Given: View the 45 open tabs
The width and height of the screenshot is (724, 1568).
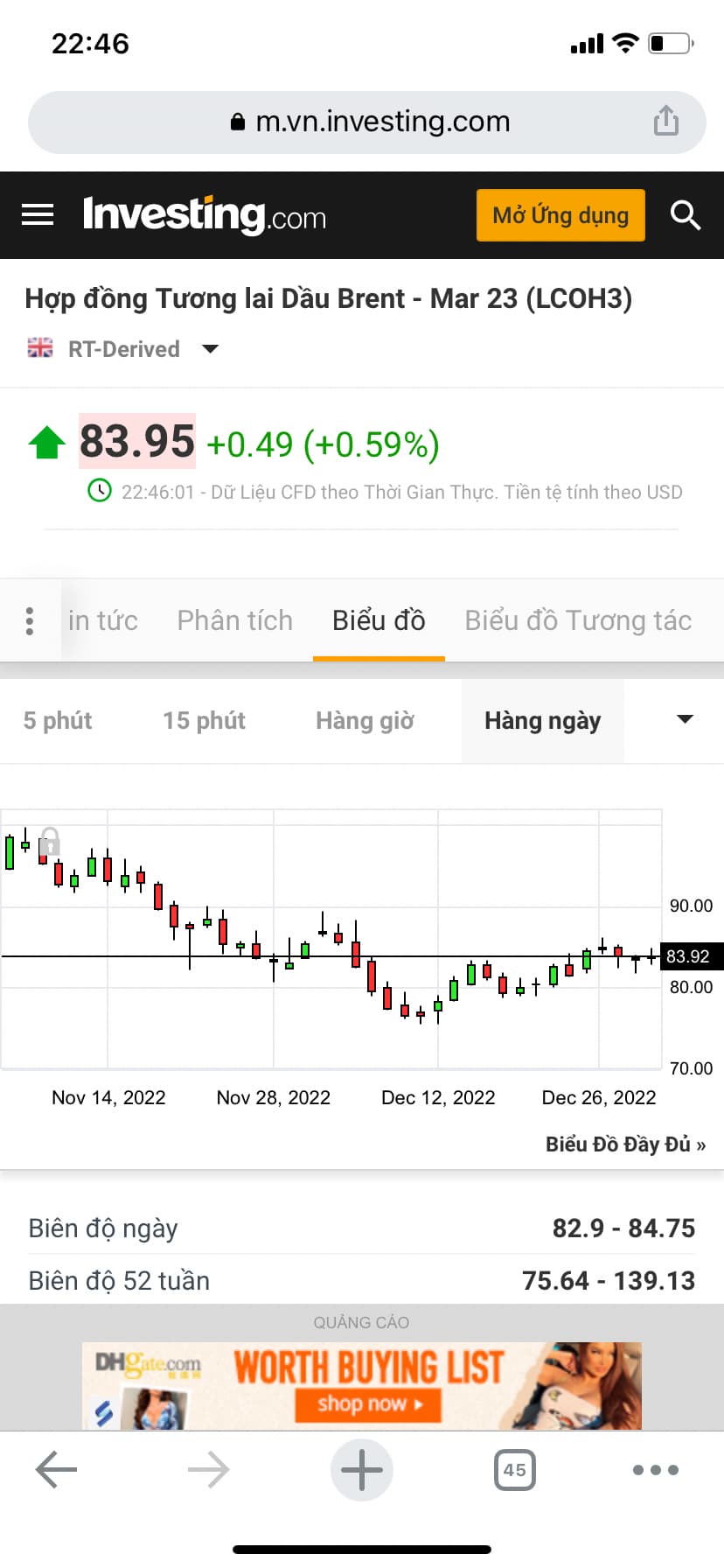Looking at the screenshot, I should [x=514, y=1470].
